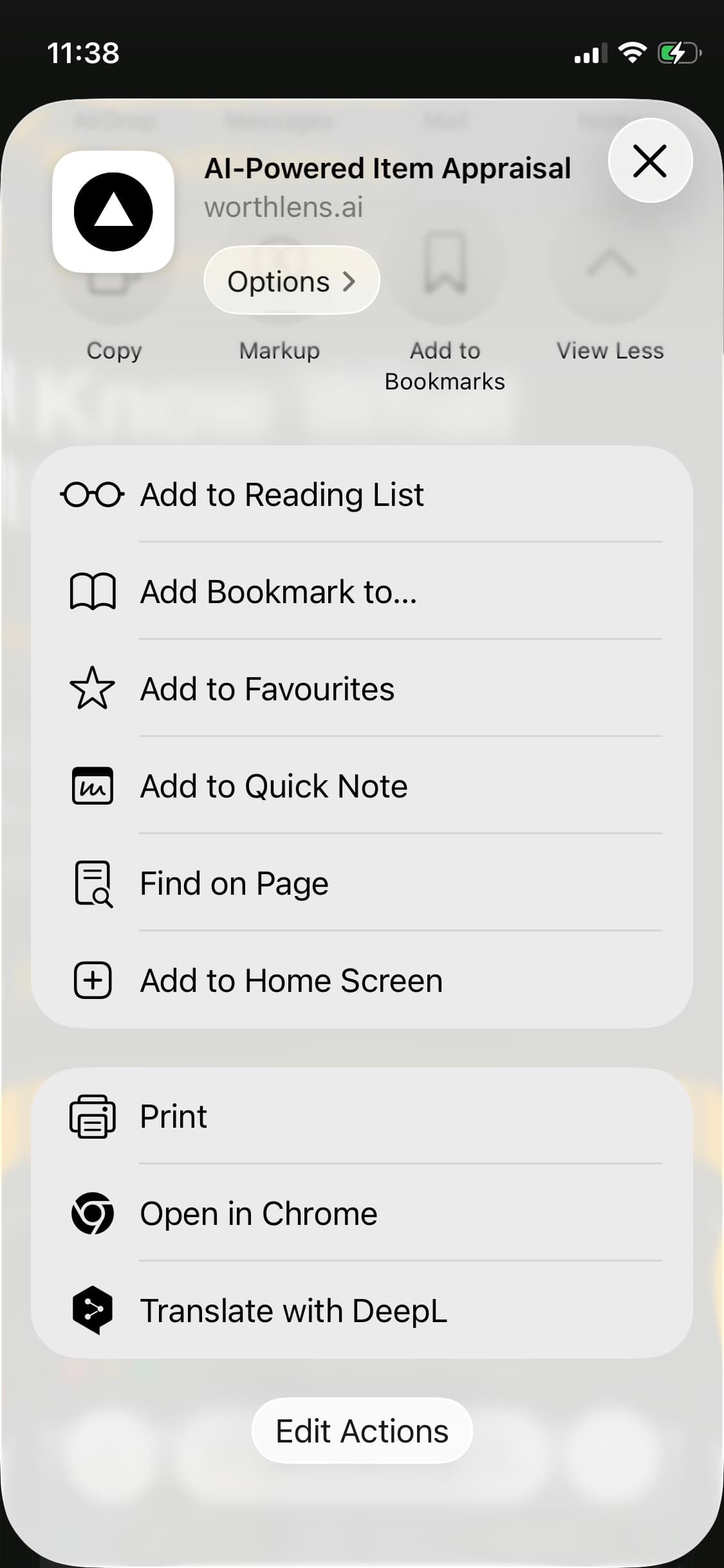Image resolution: width=724 pixels, height=1568 pixels.
Task: Select the Quick Note scribble icon
Action: 93,785
